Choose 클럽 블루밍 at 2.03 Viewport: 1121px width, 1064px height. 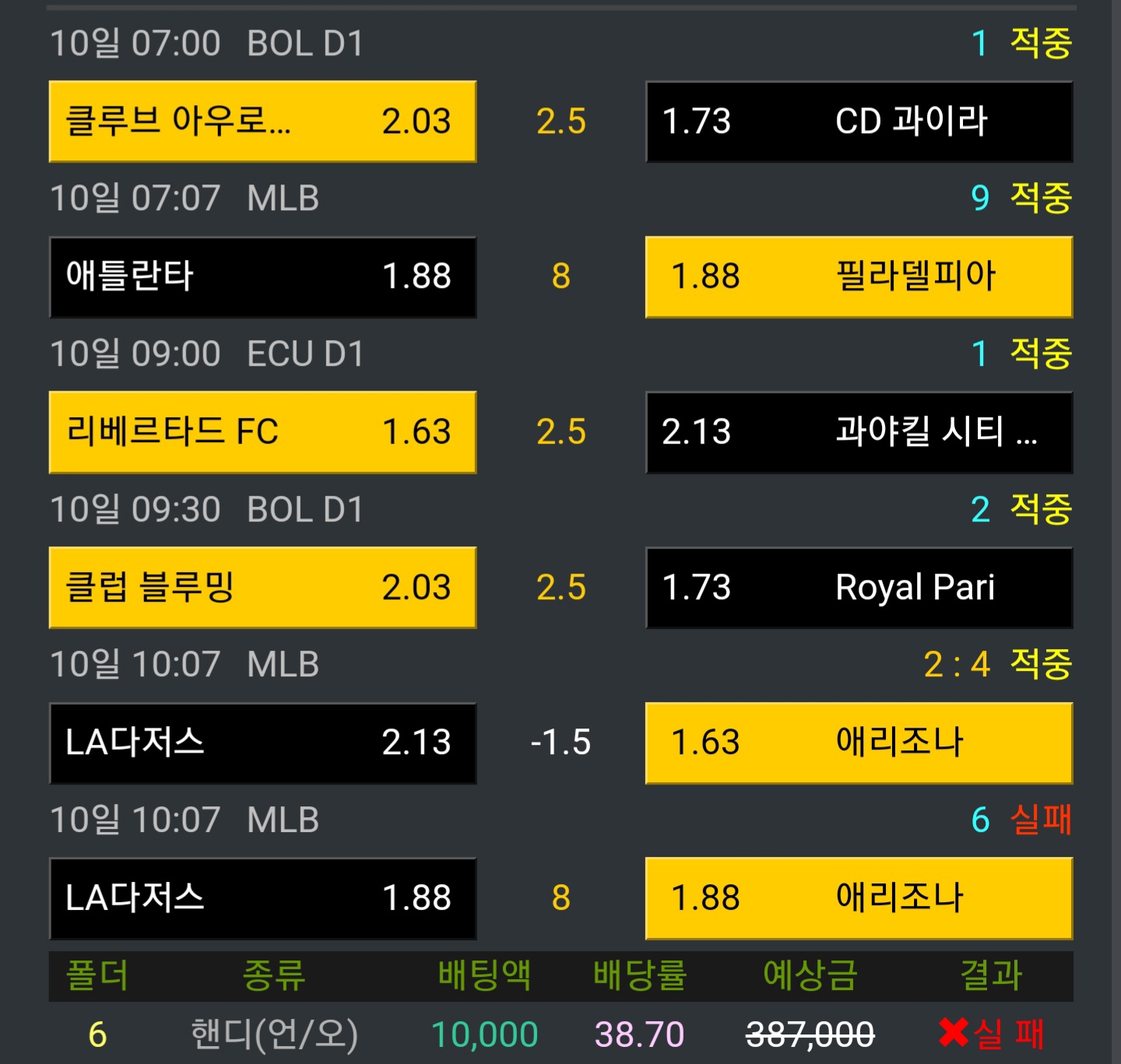point(262,588)
